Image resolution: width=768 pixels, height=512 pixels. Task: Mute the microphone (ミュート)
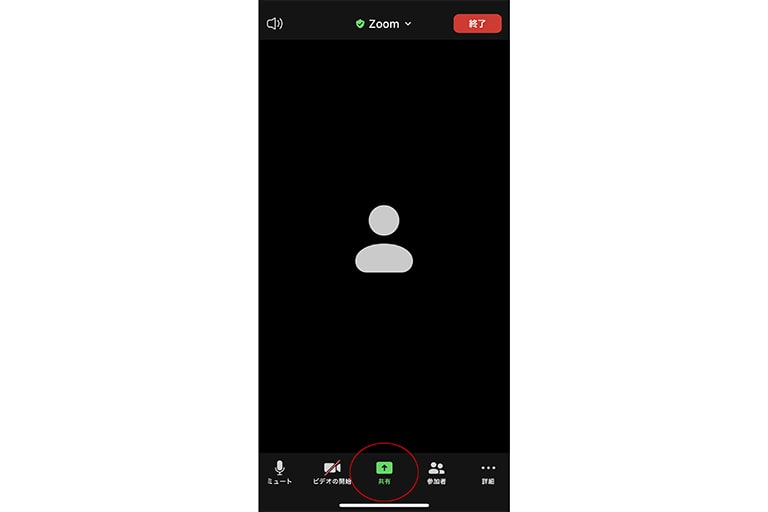[x=280, y=472]
